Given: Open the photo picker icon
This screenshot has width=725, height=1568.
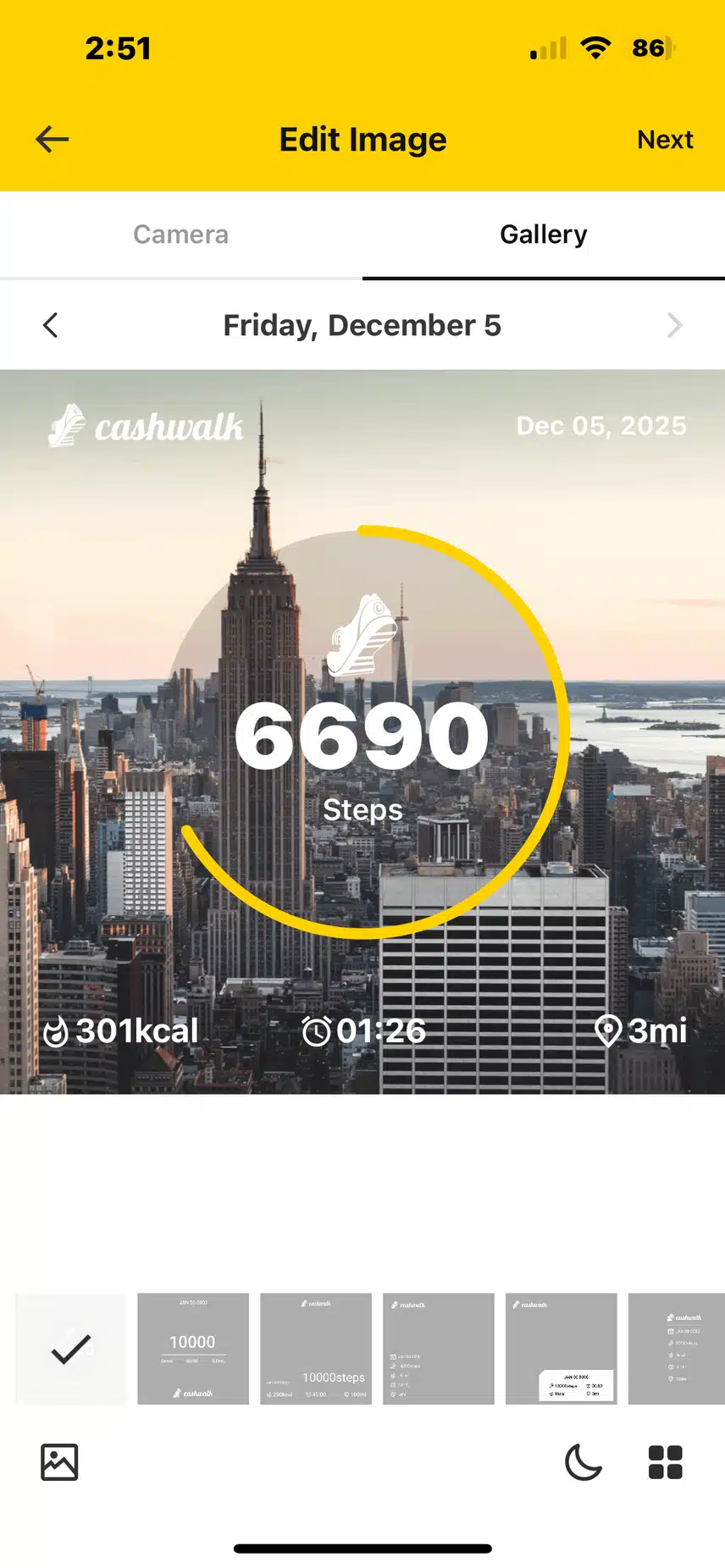Looking at the screenshot, I should (59, 1462).
